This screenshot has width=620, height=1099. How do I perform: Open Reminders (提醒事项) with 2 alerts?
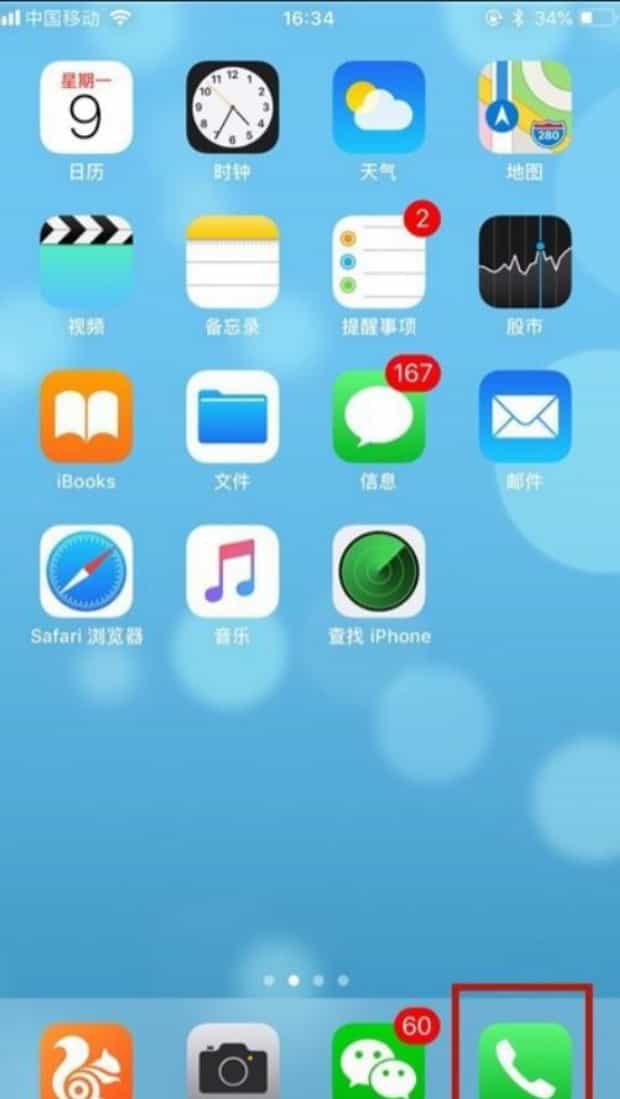(x=378, y=262)
